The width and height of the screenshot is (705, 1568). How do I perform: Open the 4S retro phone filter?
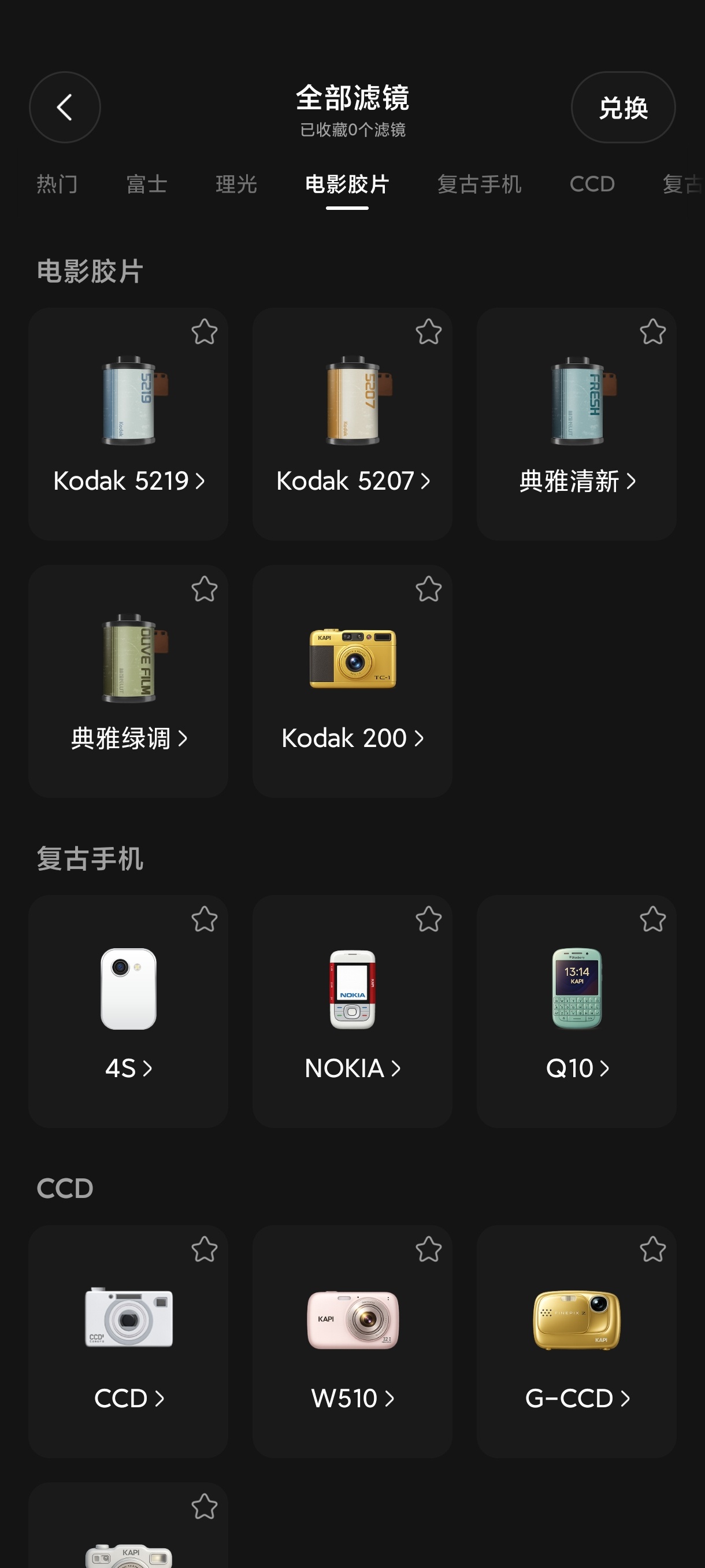click(128, 1011)
